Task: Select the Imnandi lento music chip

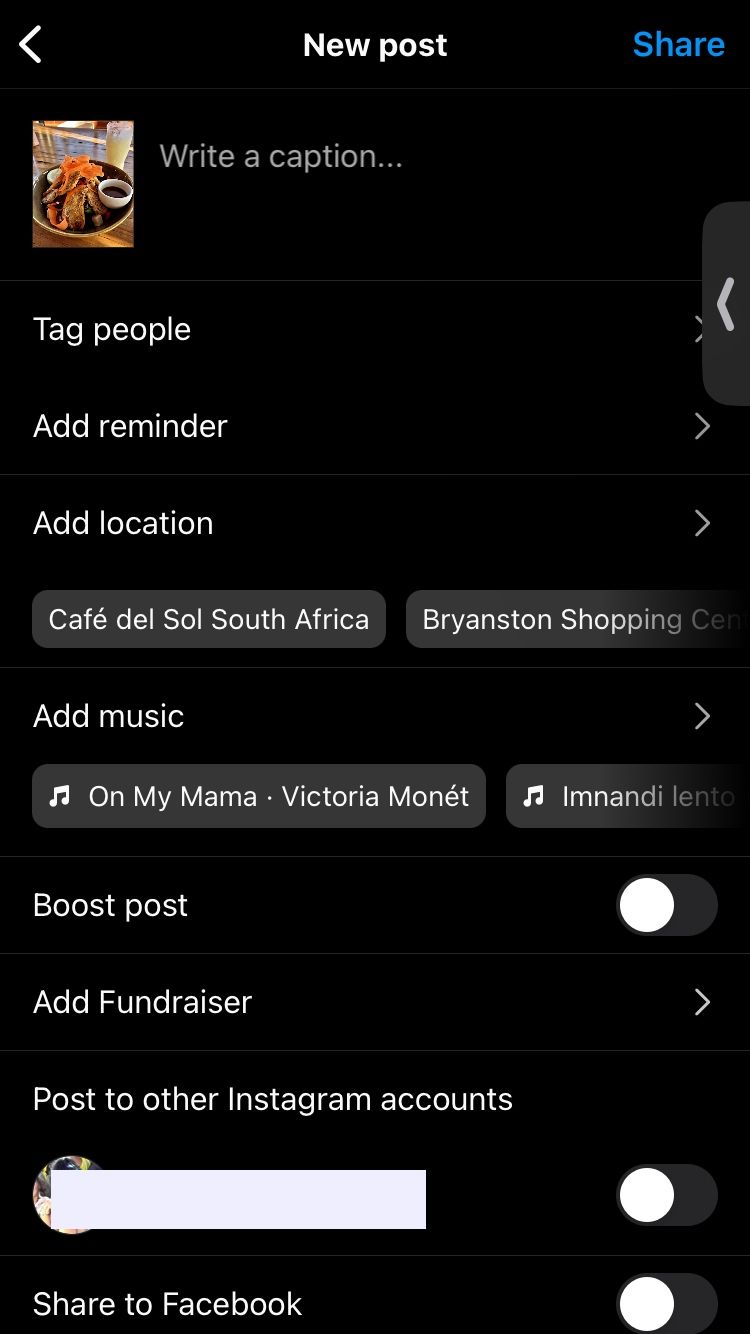Action: (628, 797)
